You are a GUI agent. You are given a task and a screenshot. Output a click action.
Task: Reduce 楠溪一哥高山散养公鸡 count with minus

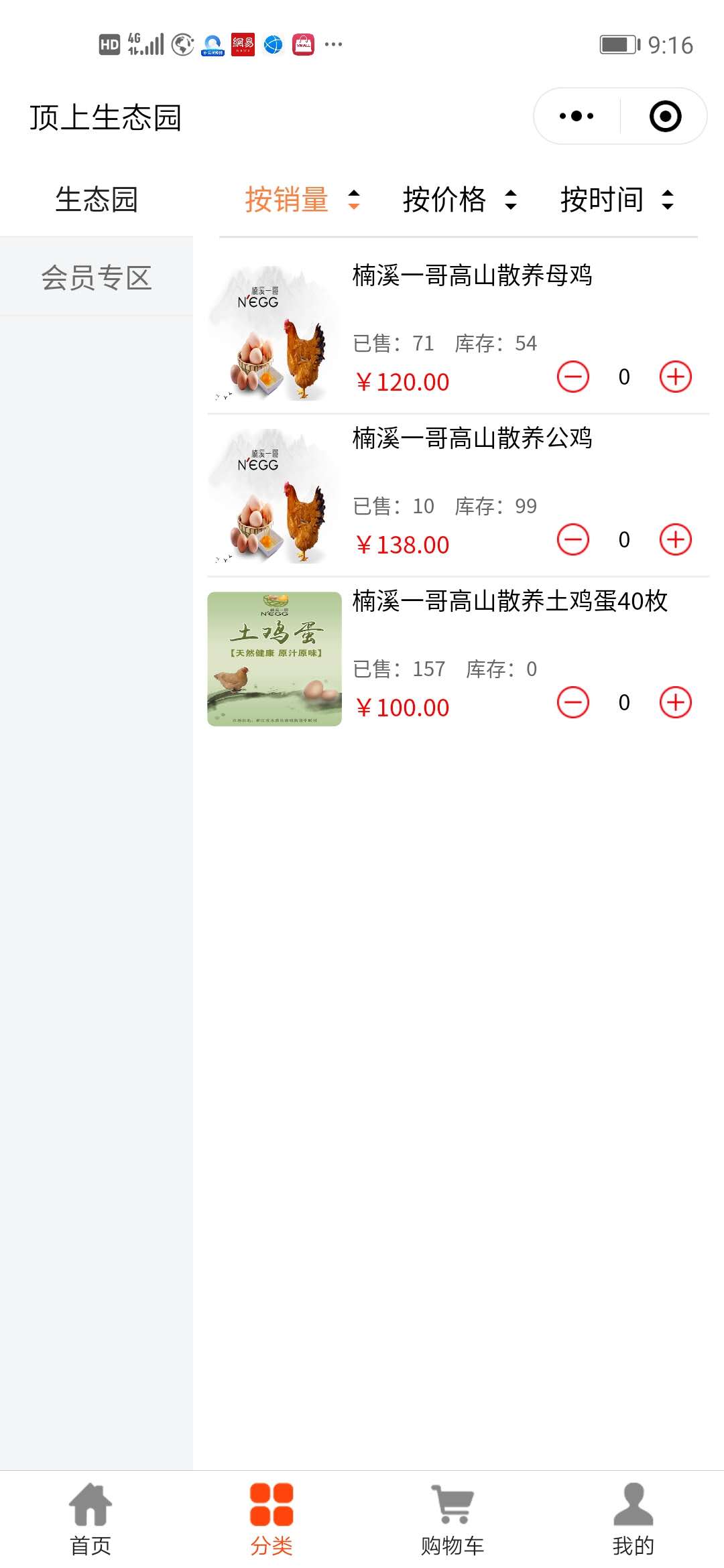(573, 539)
